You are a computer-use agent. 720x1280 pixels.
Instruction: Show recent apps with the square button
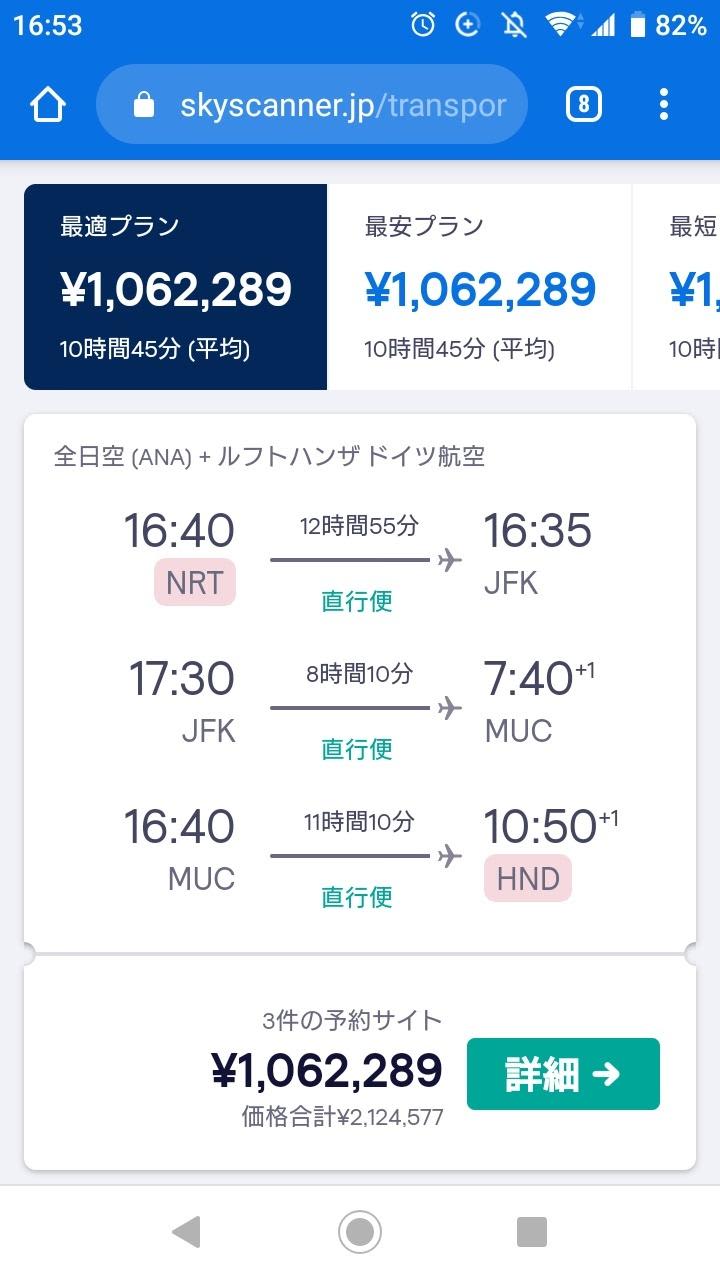[532, 1232]
